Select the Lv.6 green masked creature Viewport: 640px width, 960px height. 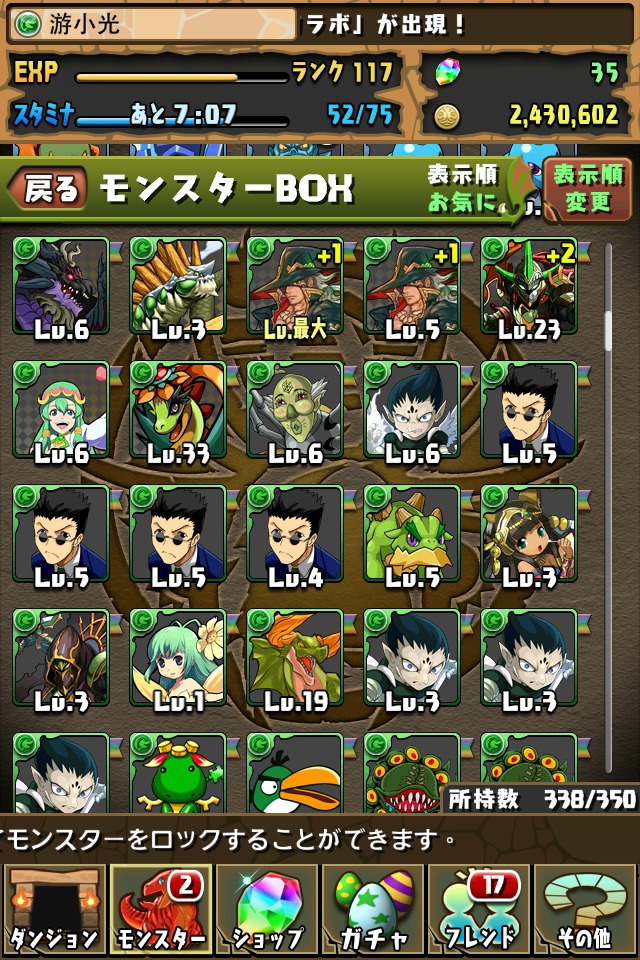294,410
